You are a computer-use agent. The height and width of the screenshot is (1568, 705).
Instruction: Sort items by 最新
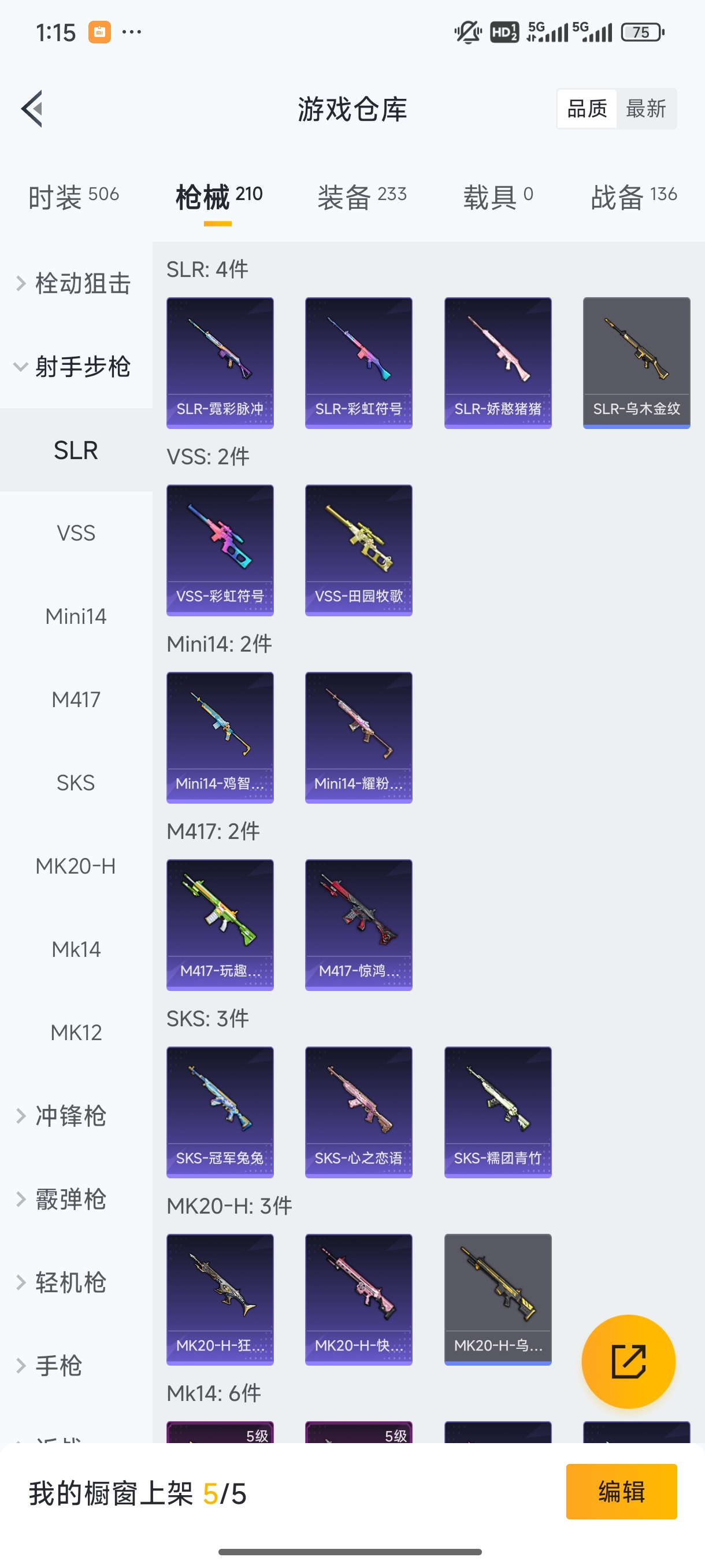[x=645, y=109]
